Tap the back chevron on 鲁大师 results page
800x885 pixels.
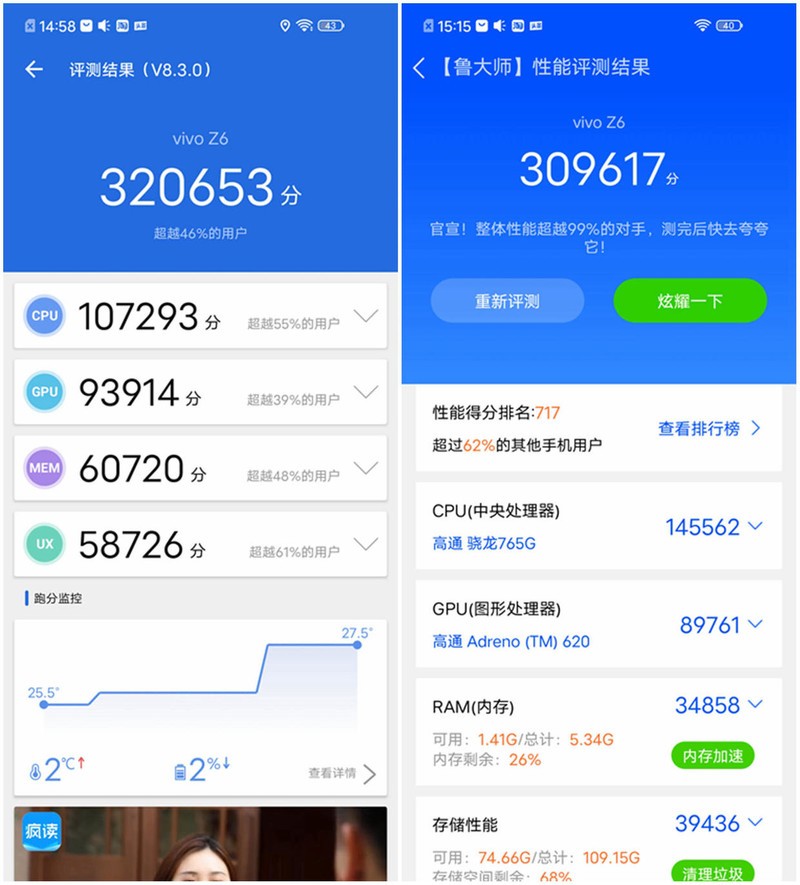coord(419,68)
